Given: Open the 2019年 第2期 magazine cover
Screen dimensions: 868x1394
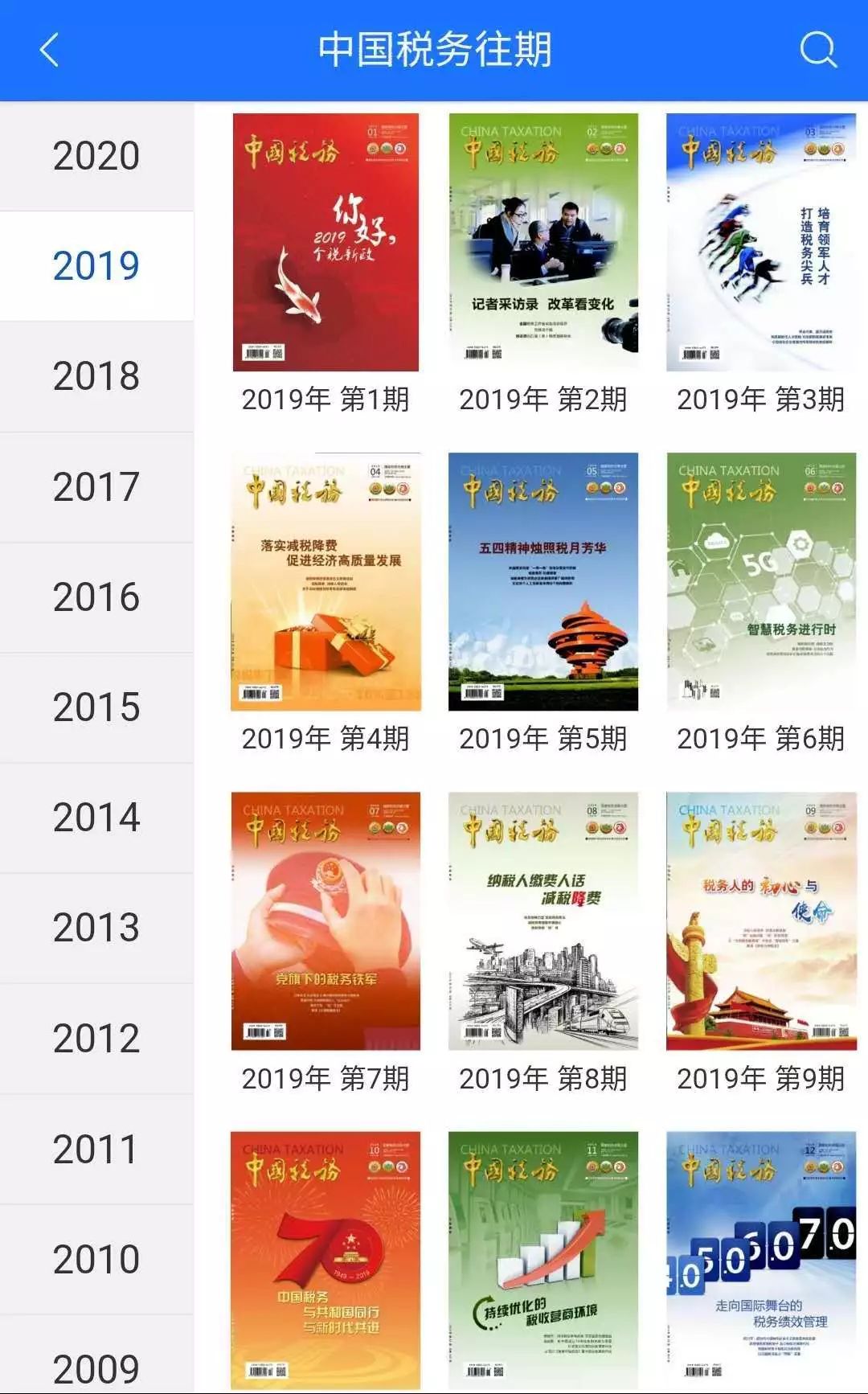Looking at the screenshot, I should tap(543, 243).
